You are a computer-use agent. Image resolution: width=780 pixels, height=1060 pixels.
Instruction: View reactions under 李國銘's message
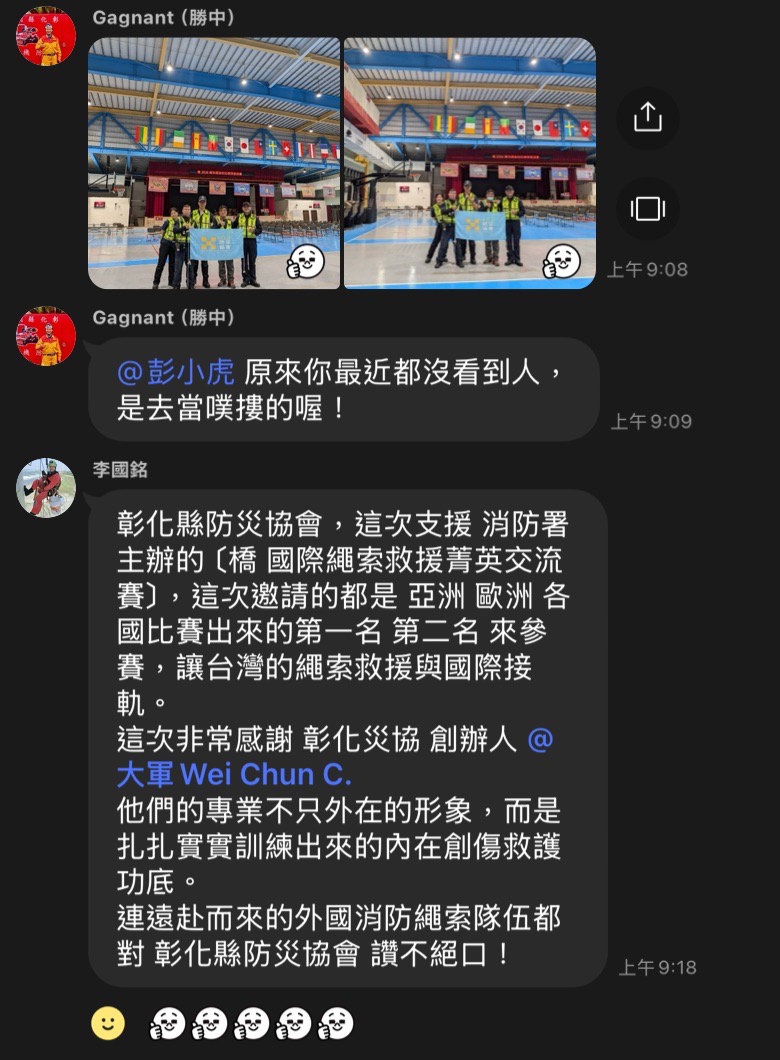(x=250, y=1022)
